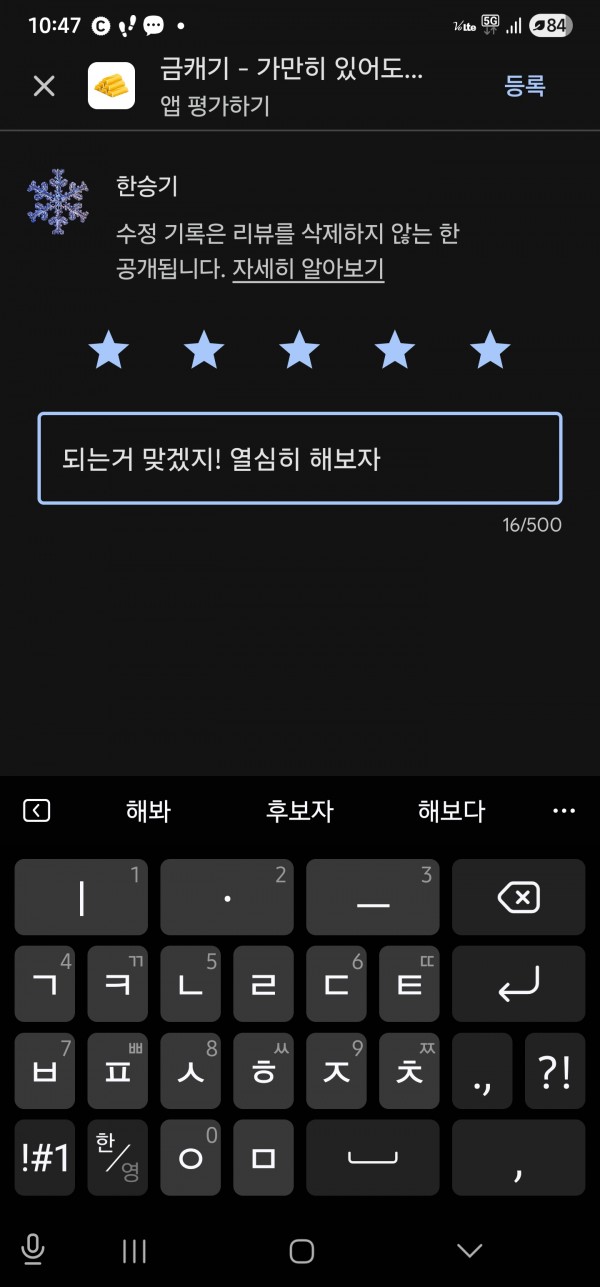Set rating to two stars
The height and width of the screenshot is (1287, 600).
[x=204, y=351]
